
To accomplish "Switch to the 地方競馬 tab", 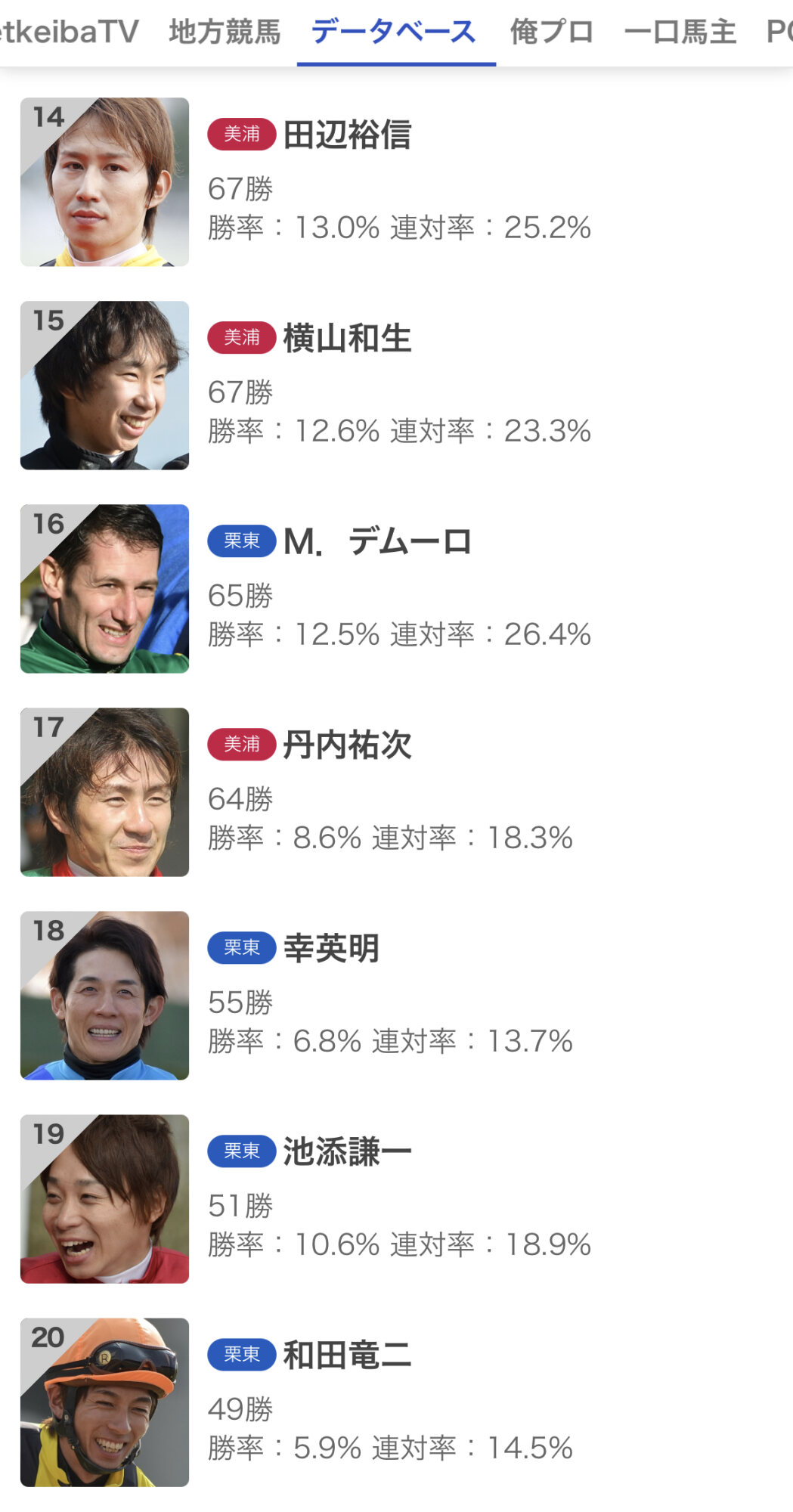I will (225, 32).
